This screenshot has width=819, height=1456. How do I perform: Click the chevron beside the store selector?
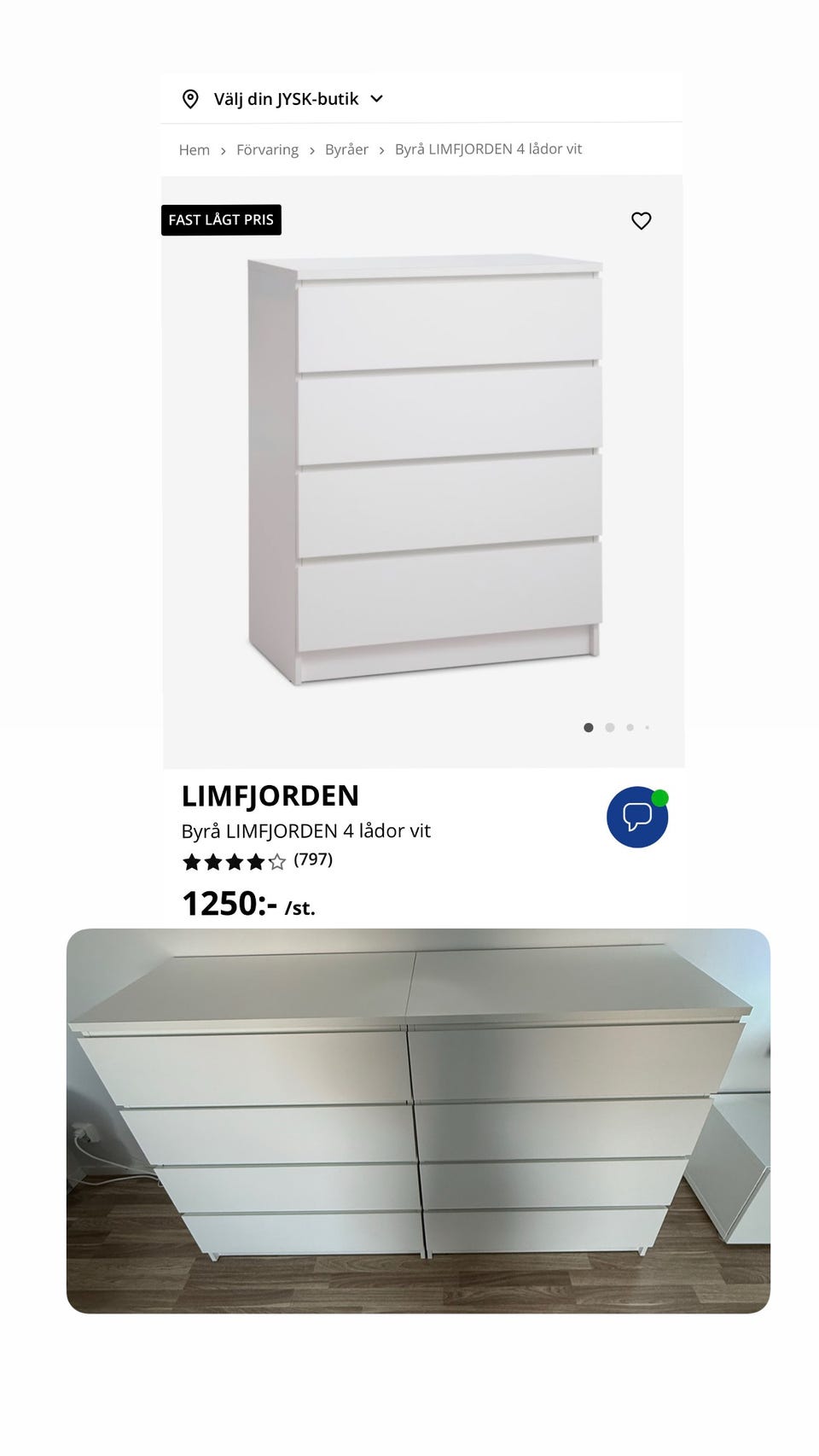[375, 98]
